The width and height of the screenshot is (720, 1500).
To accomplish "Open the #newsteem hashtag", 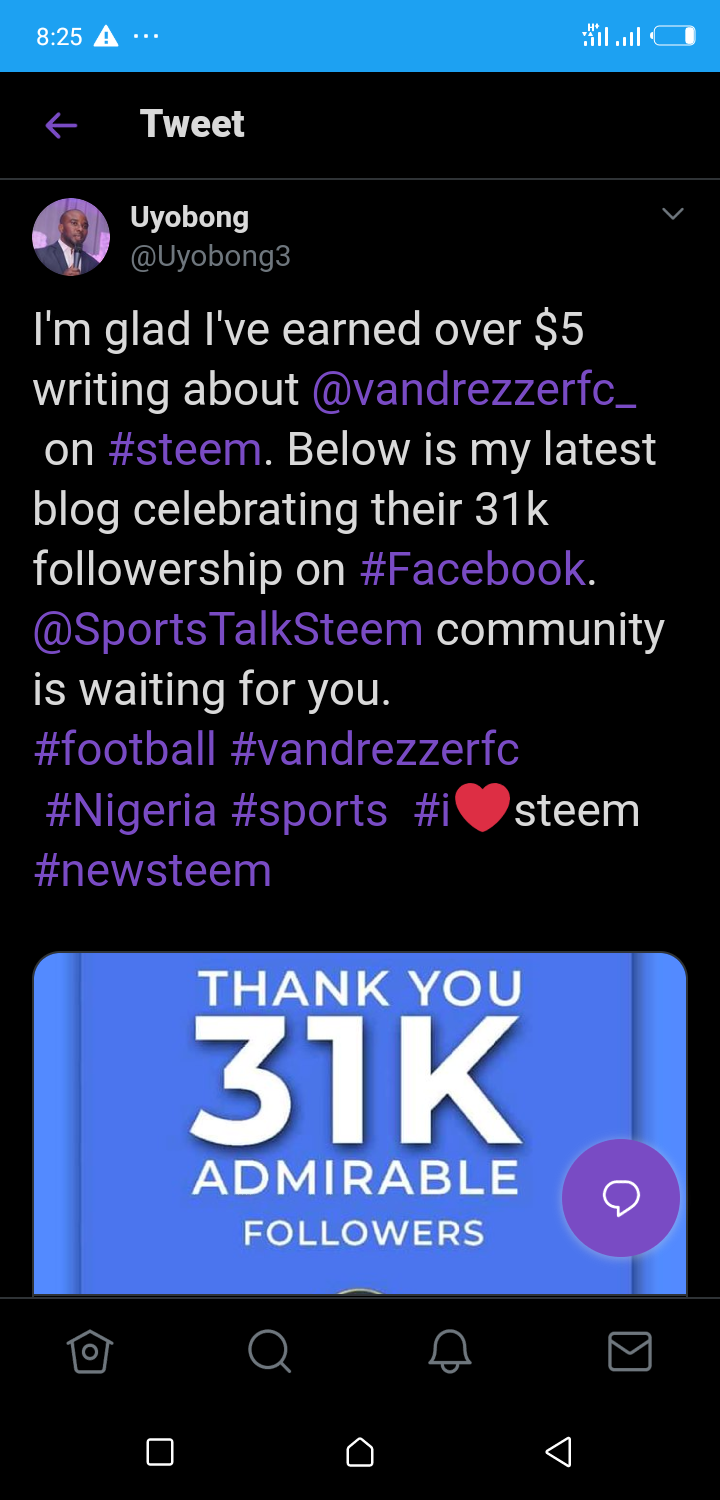I will tap(152, 870).
